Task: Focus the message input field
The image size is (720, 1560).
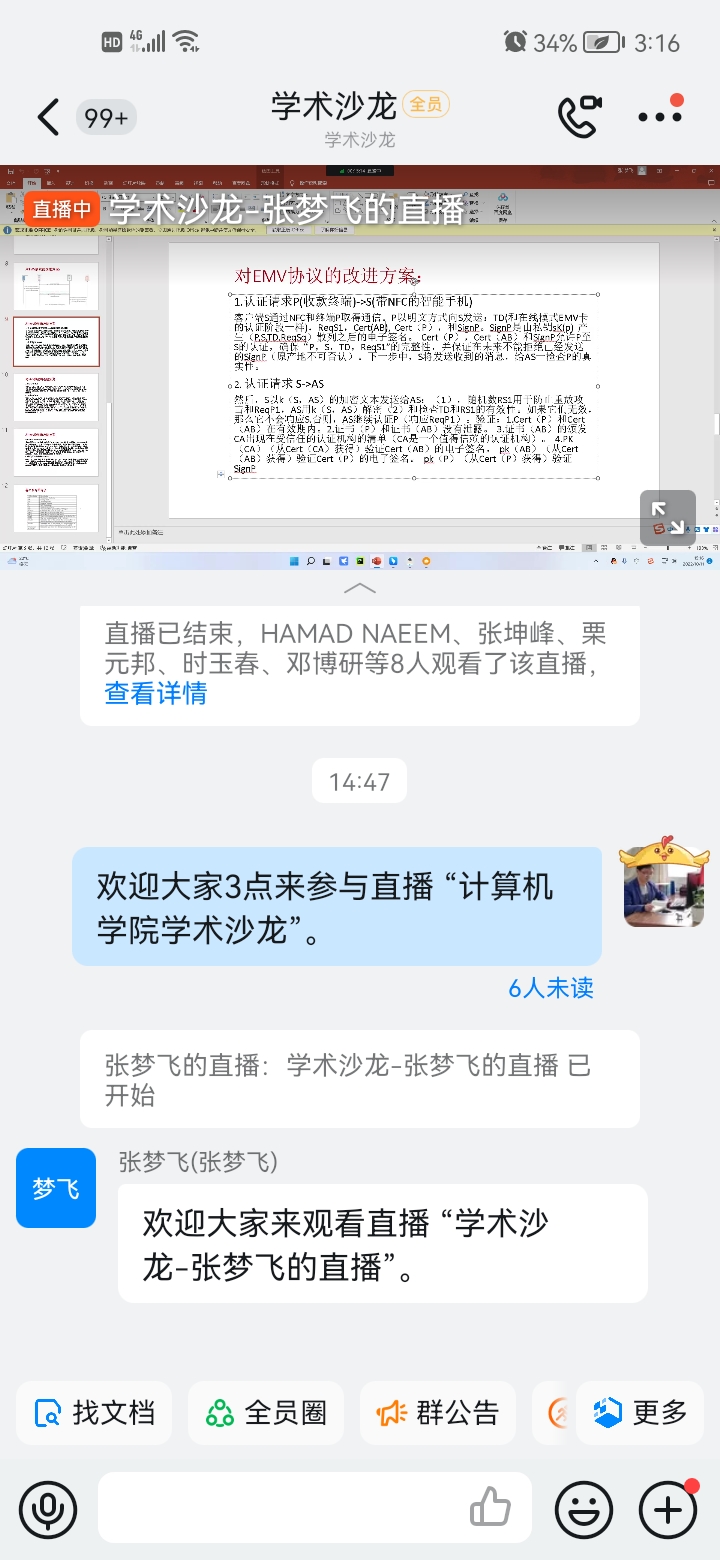Action: [x=280, y=1508]
